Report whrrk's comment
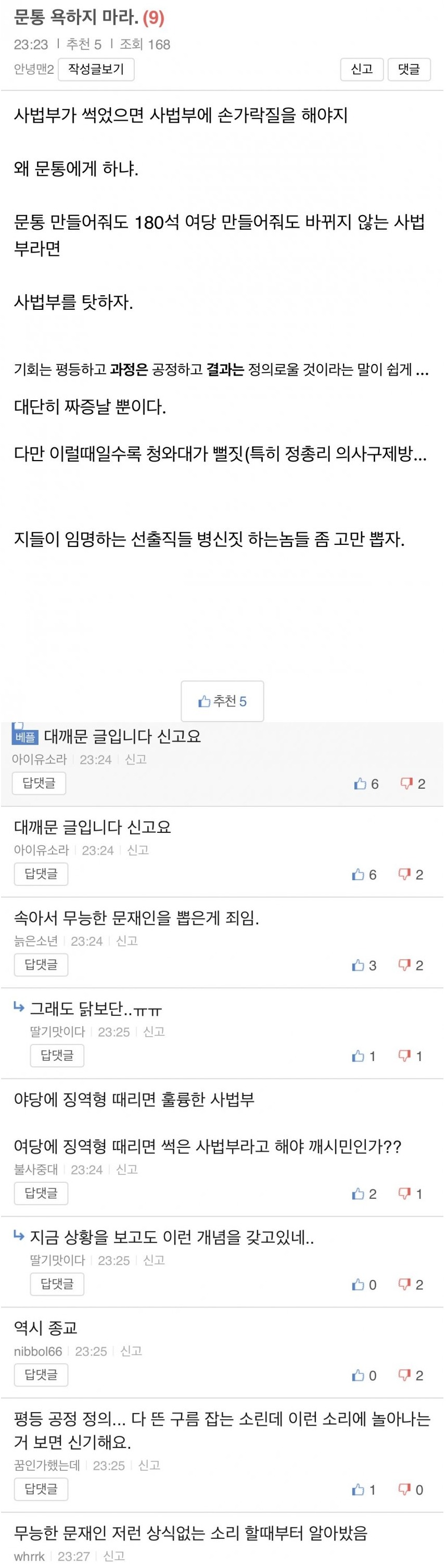Screen dimensions: 446x1568 click(x=114, y=1556)
